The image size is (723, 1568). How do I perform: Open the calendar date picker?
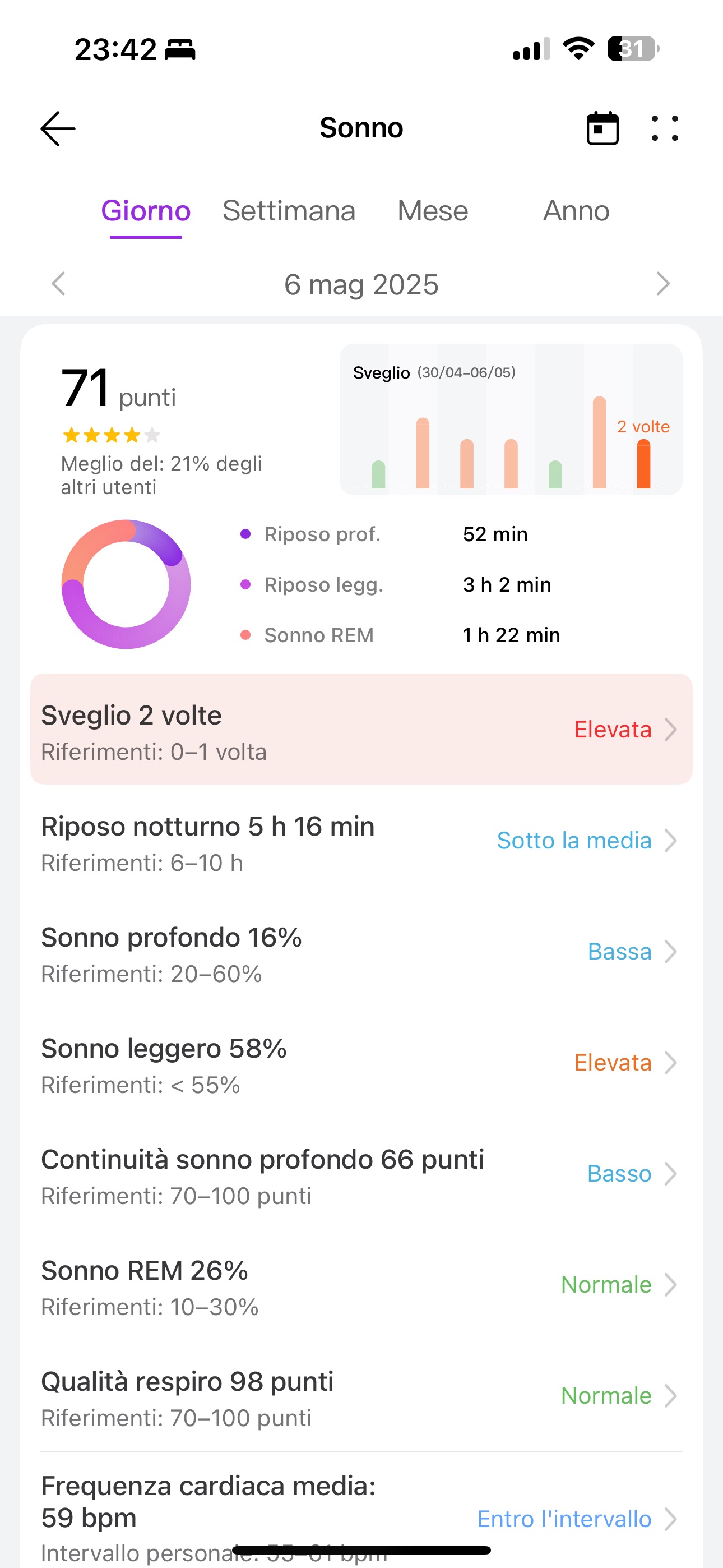(602, 128)
